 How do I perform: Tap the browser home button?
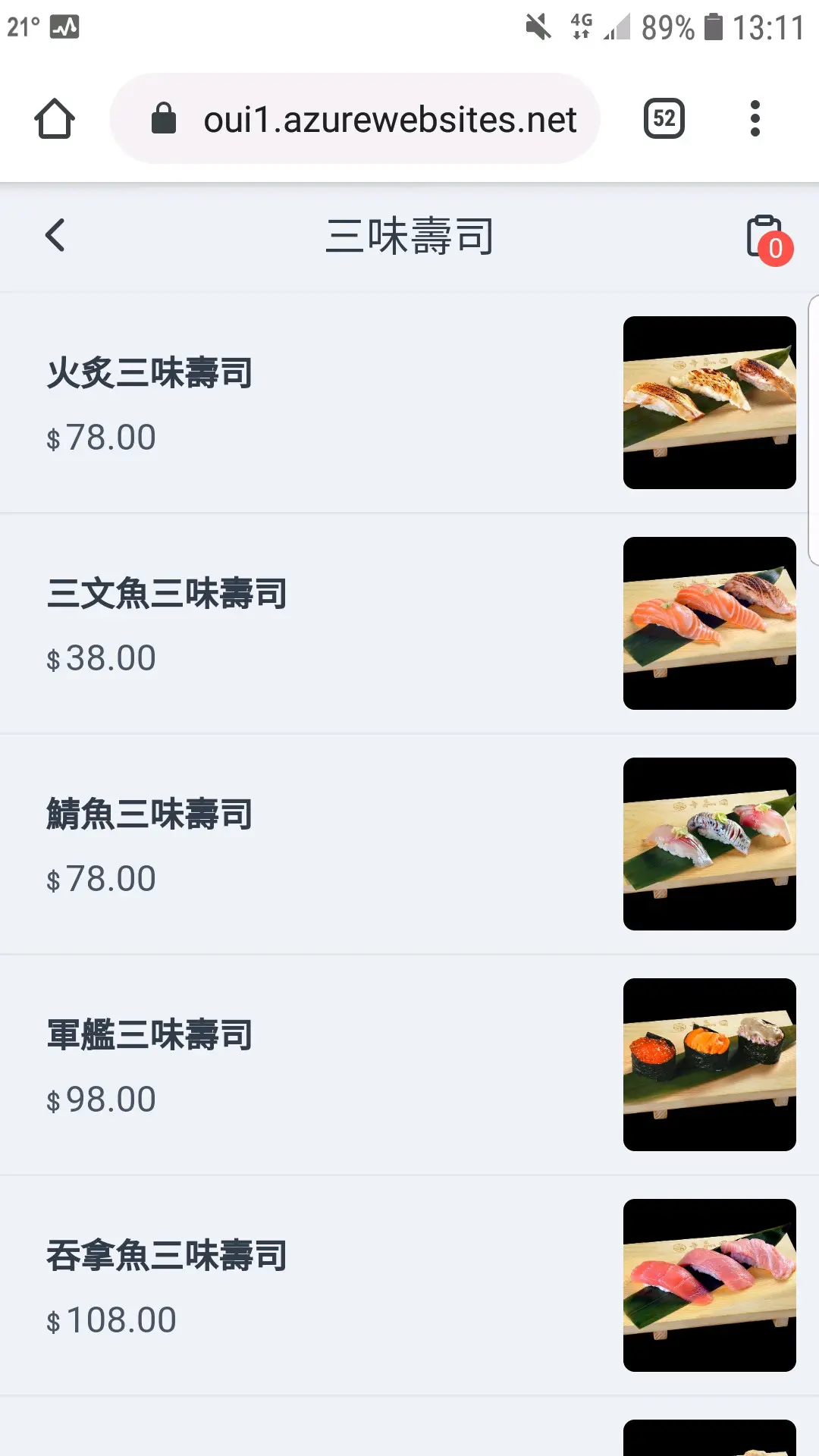55,119
